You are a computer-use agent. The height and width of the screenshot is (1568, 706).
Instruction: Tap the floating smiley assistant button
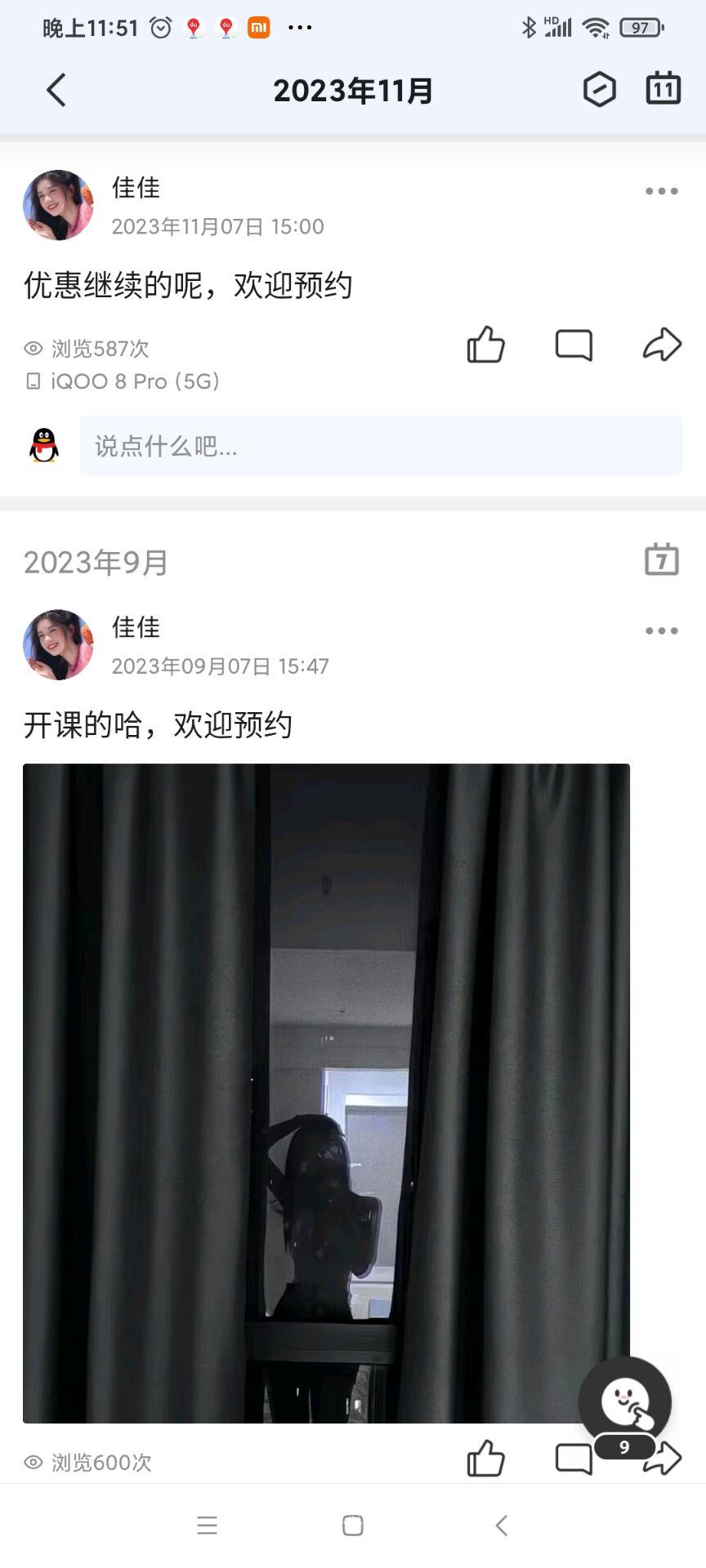pyautogui.click(x=625, y=1403)
